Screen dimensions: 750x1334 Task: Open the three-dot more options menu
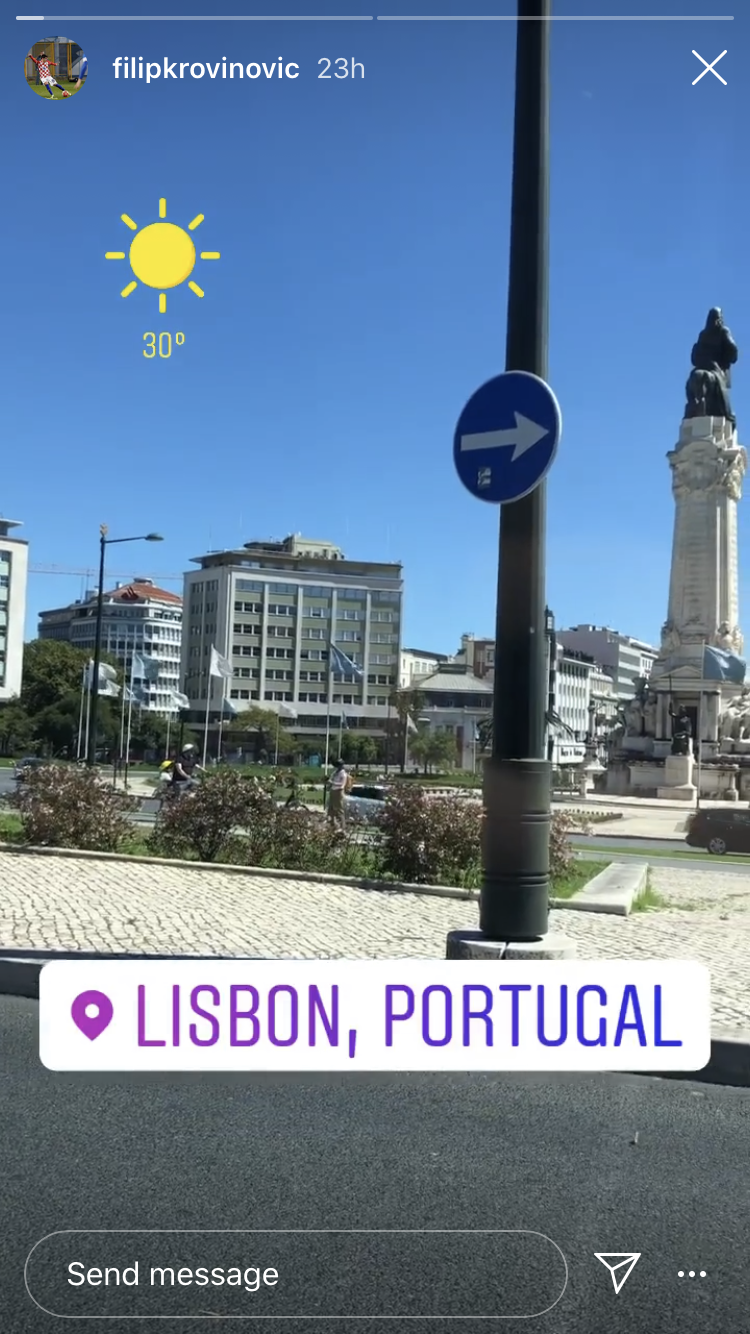pos(692,1274)
